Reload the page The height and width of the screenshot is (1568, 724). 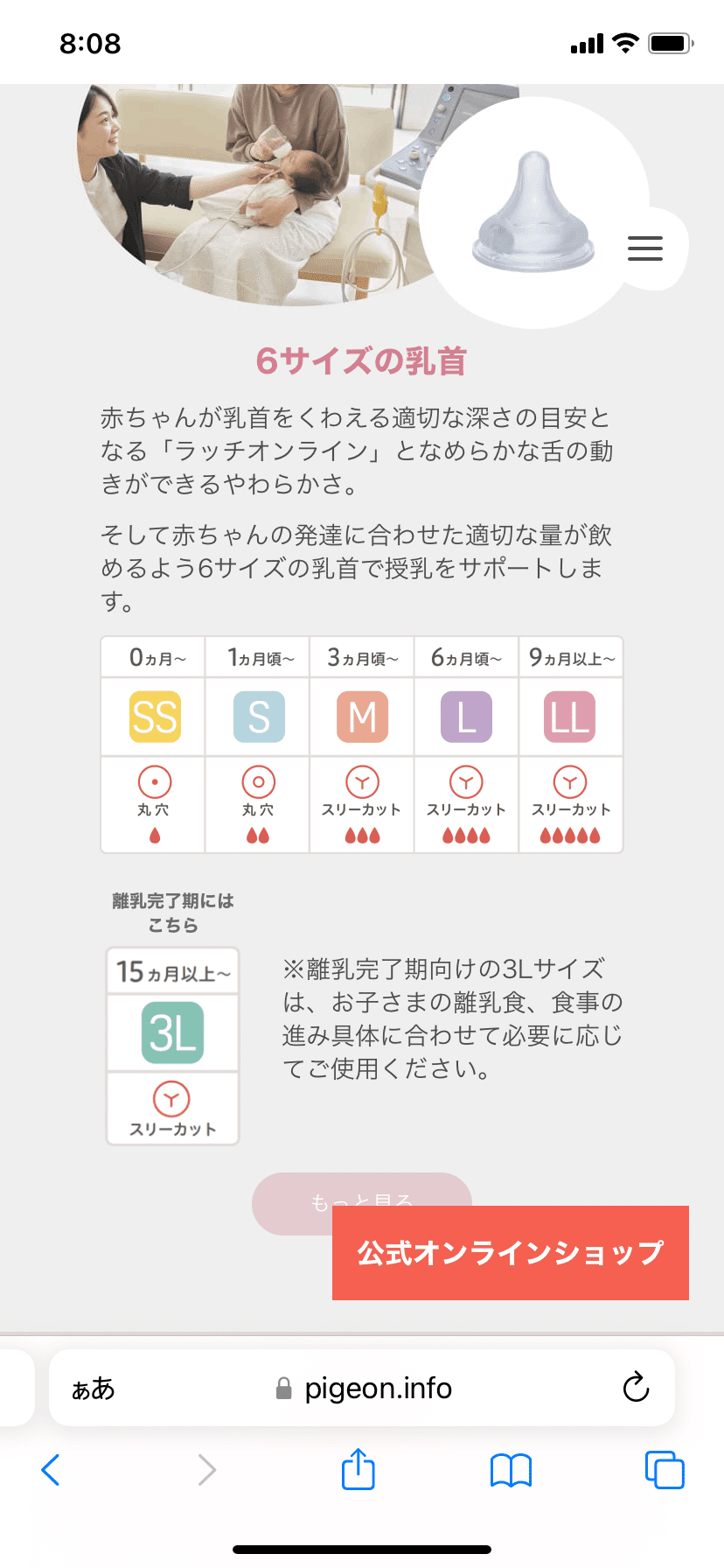pyautogui.click(x=636, y=1388)
